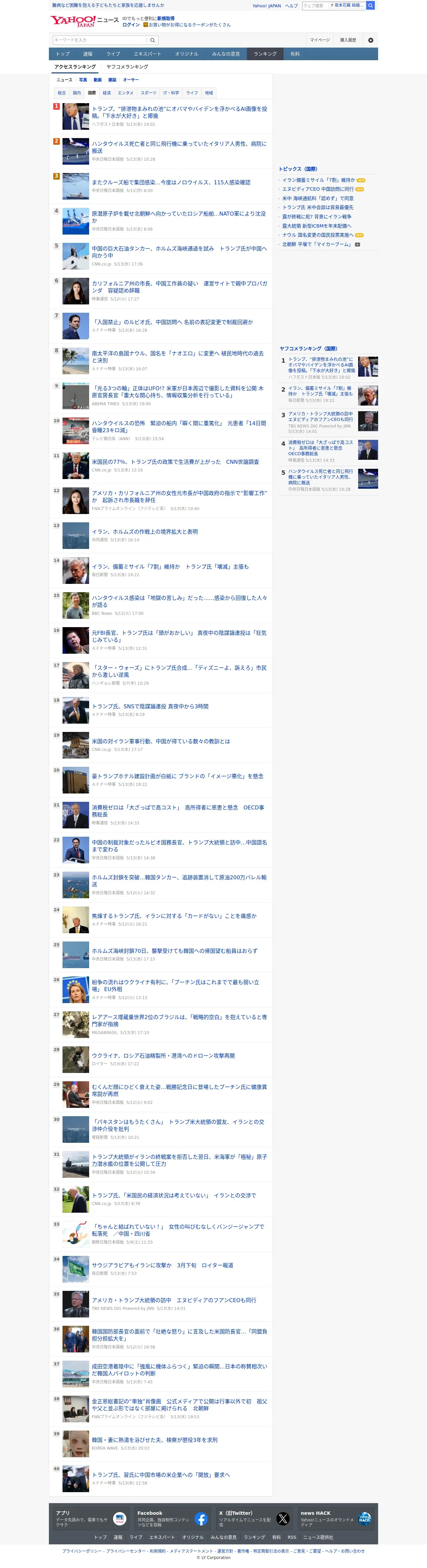Screen dimensions: 427x1568
Task: Tap the keyword search magnifier button
Action: click(x=153, y=40)
